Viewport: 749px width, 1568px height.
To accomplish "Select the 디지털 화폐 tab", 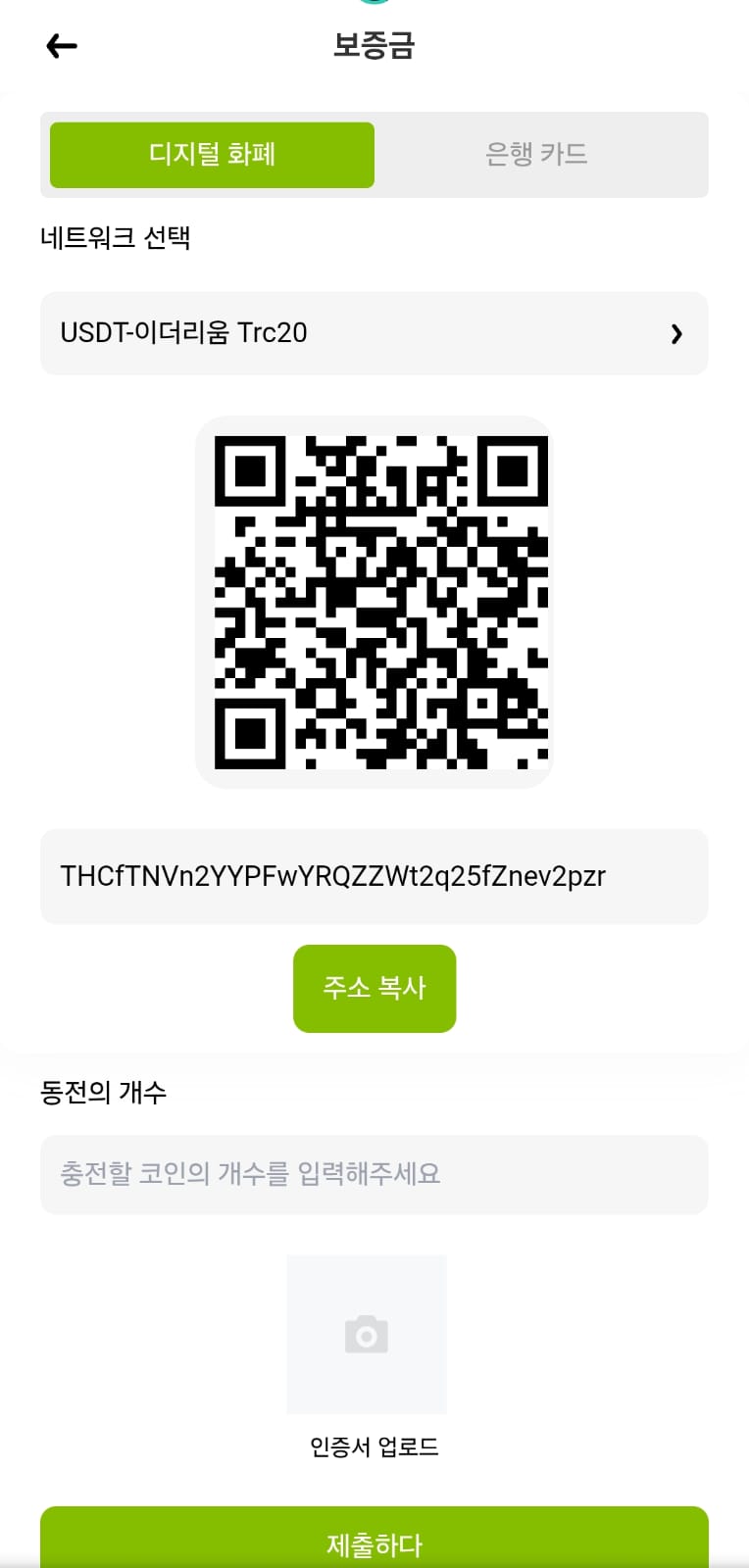I will click(212, 155).
